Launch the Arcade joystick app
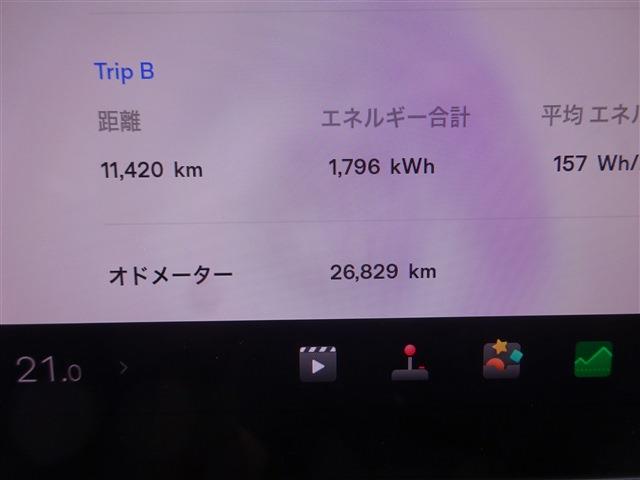 (409, 363)
